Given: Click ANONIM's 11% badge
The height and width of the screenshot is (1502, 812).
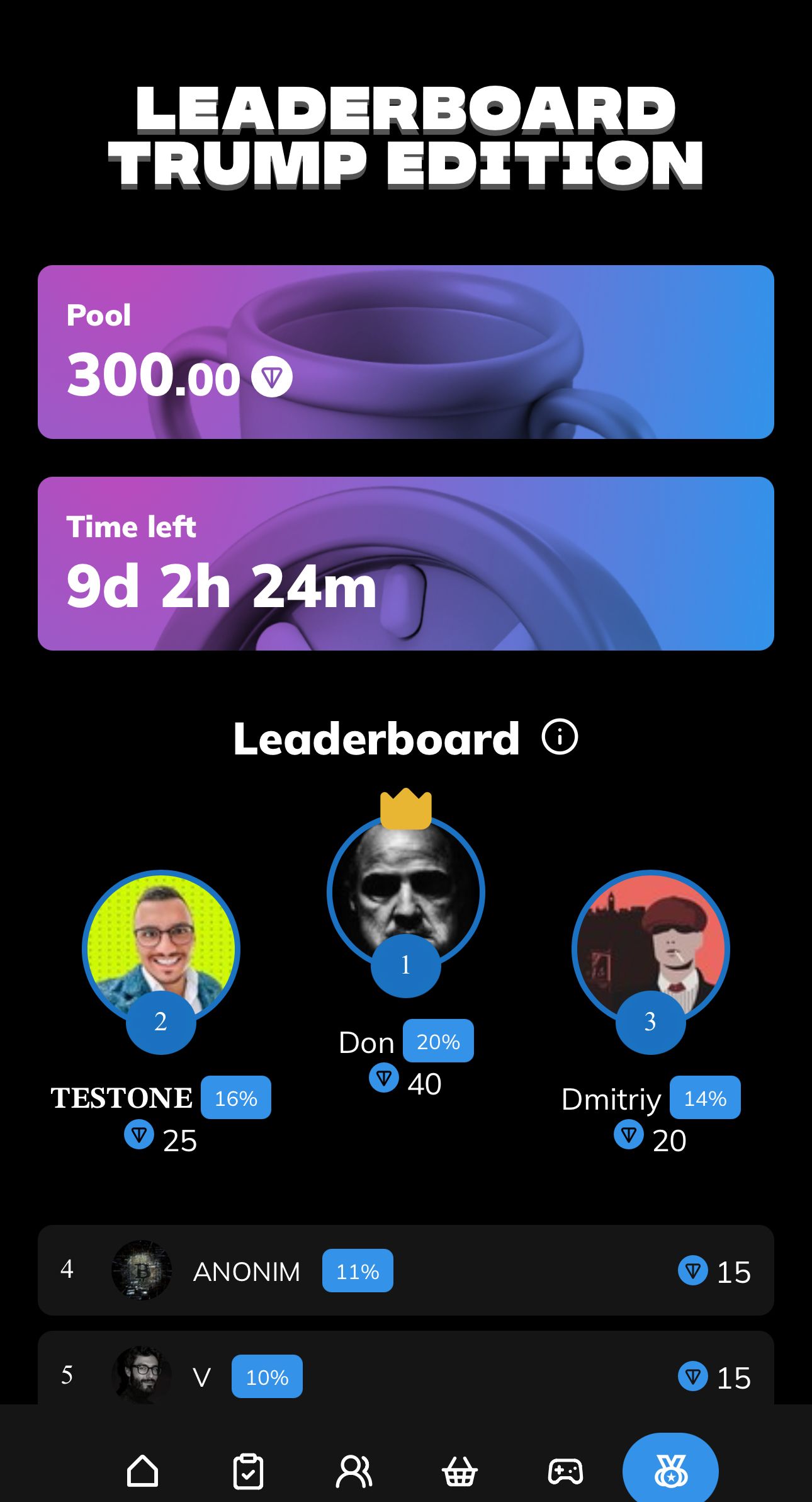Looking at the screenshot, I should click(x=357, y=1271).
